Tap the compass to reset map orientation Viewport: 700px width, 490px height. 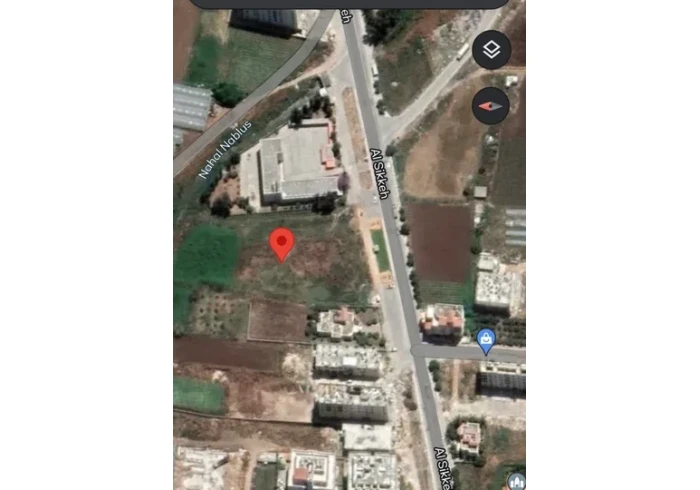[x=491, y=105]
